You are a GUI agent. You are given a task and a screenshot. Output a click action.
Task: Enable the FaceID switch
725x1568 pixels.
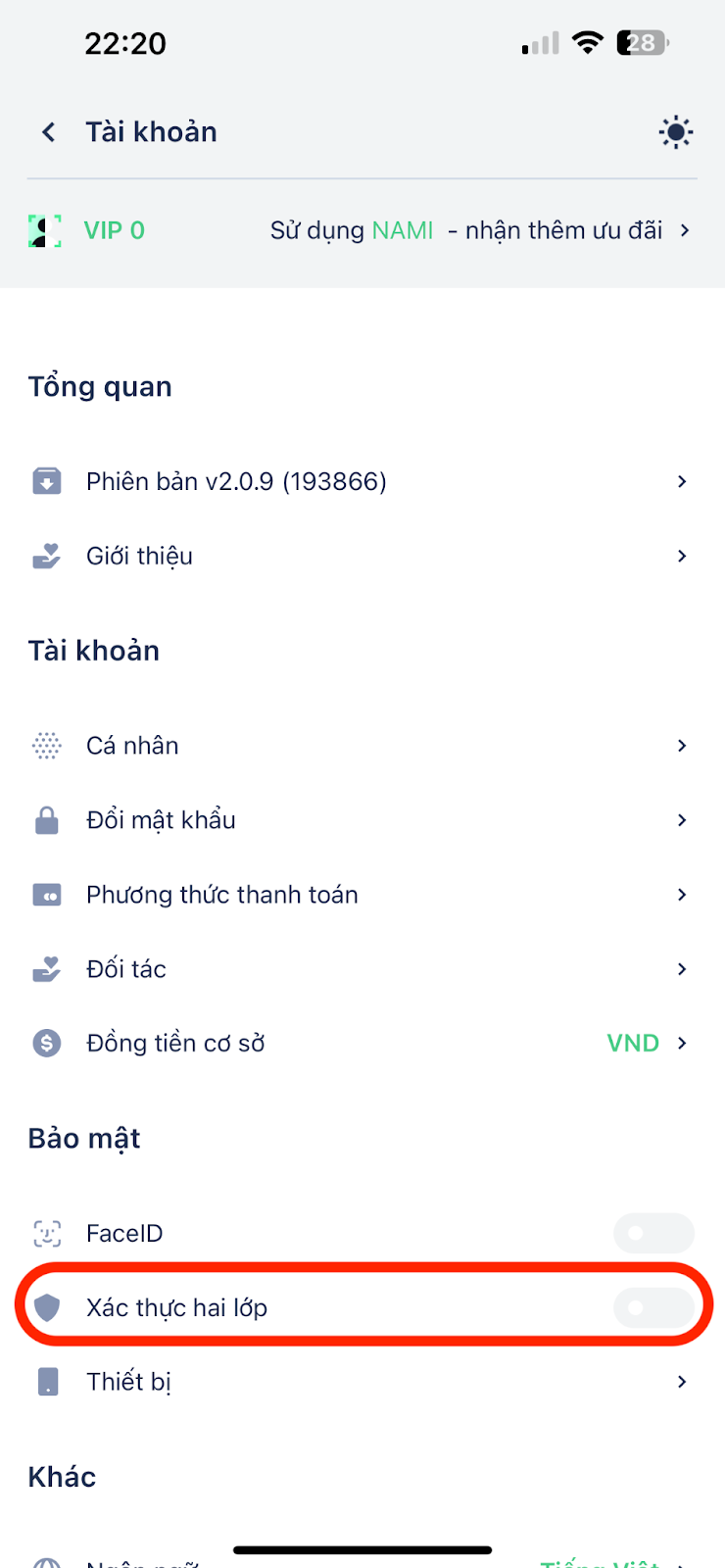tap(653, 1233)
